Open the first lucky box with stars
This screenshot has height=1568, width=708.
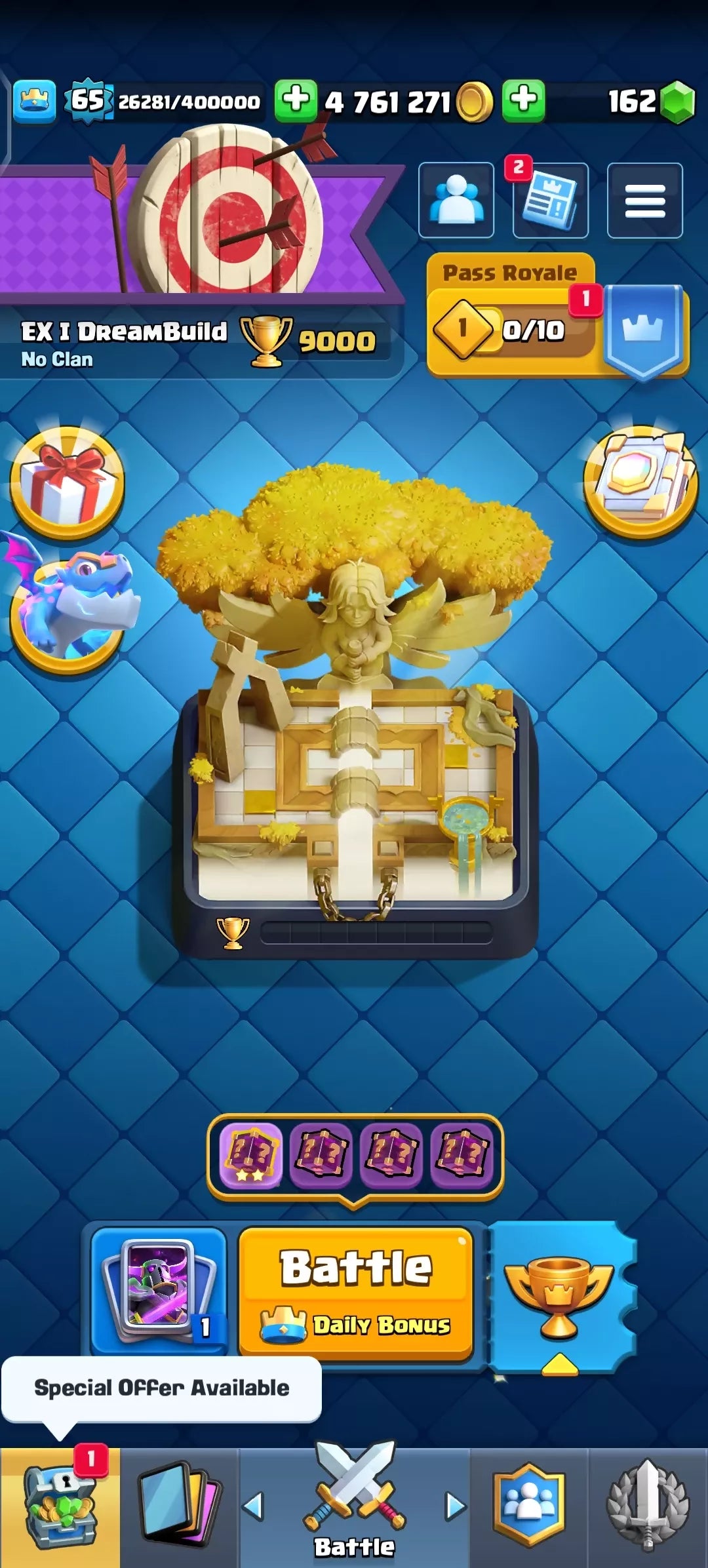coord(251,1156)
